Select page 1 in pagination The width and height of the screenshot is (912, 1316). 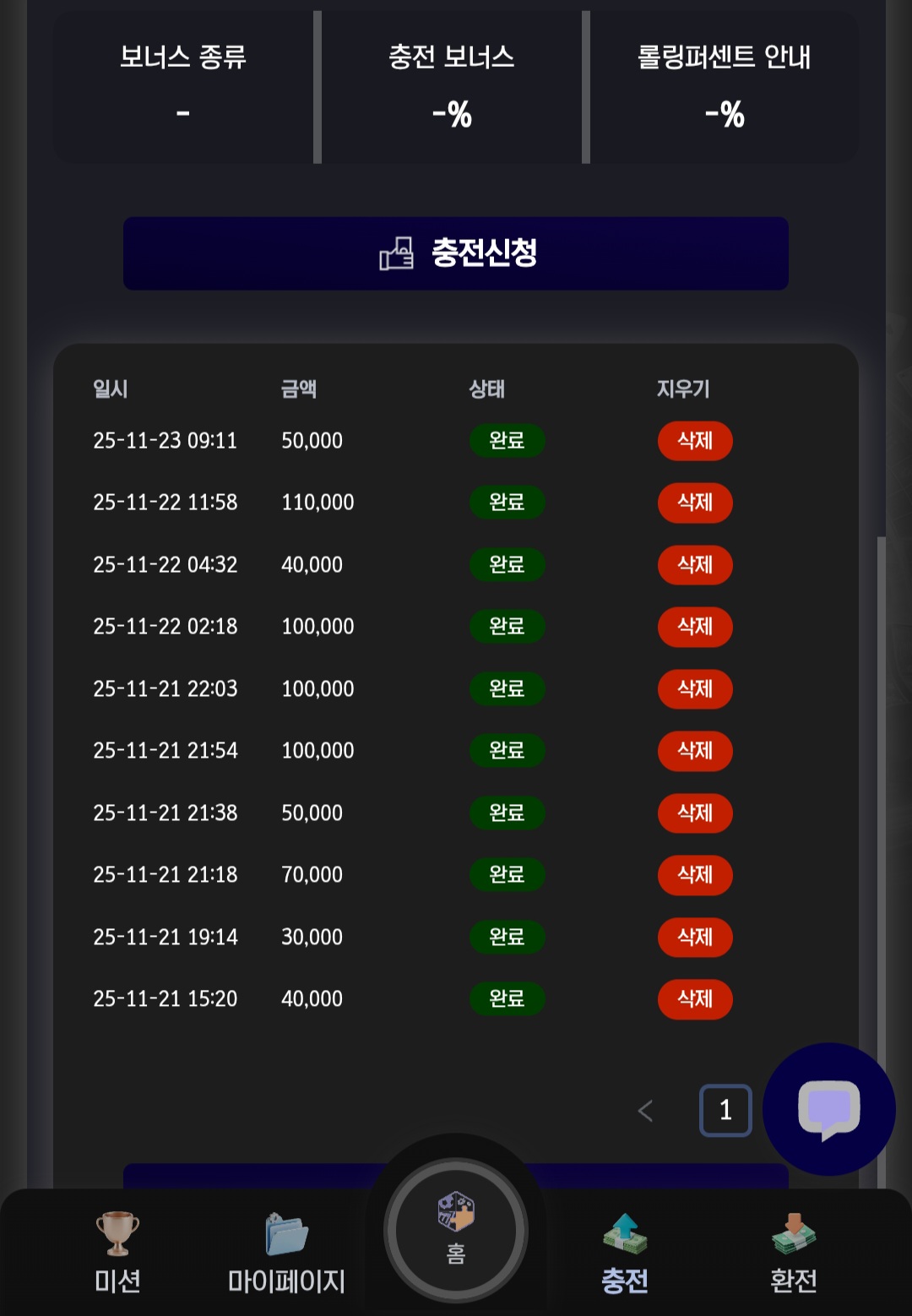pyautogui.click(x=725, y=1111)
